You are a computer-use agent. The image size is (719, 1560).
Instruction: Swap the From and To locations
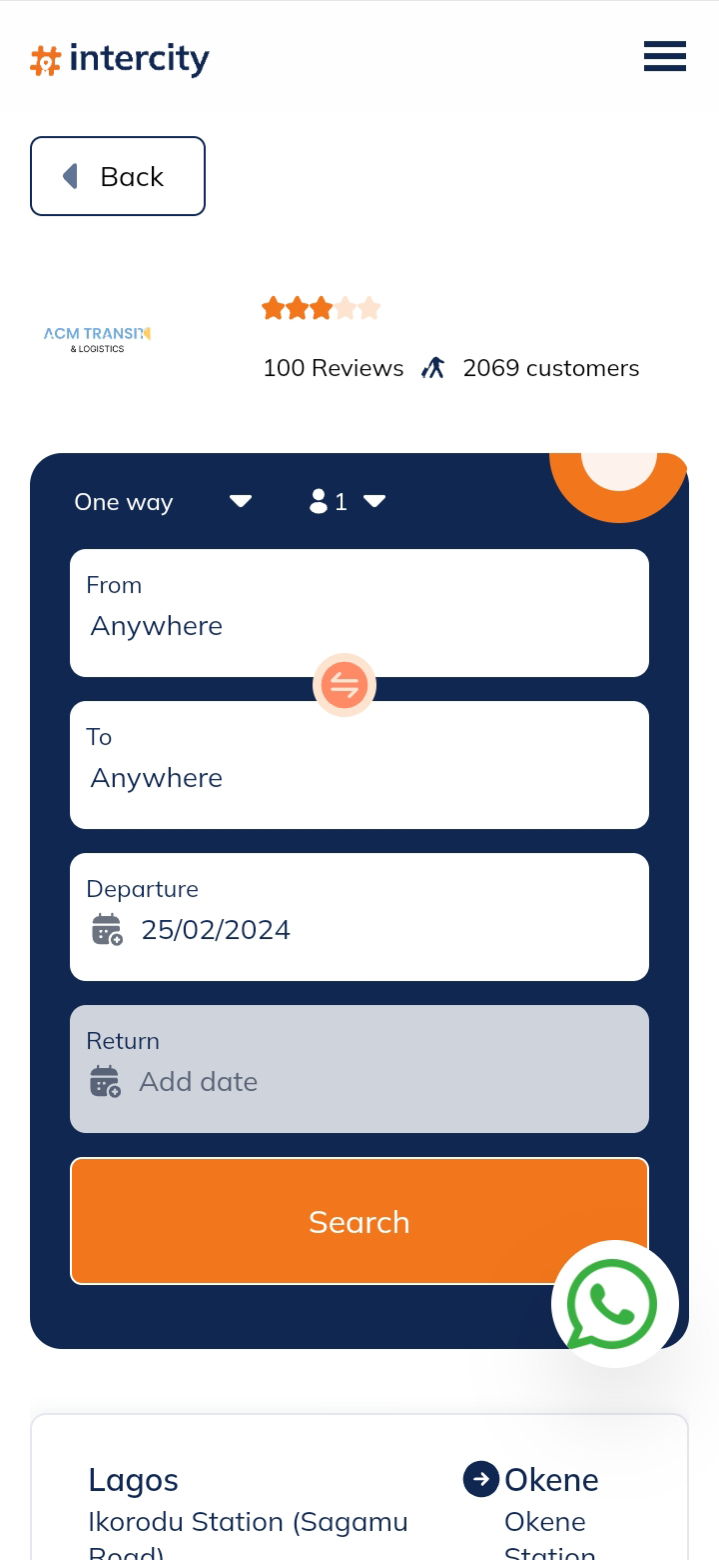(x=344, y=686)
